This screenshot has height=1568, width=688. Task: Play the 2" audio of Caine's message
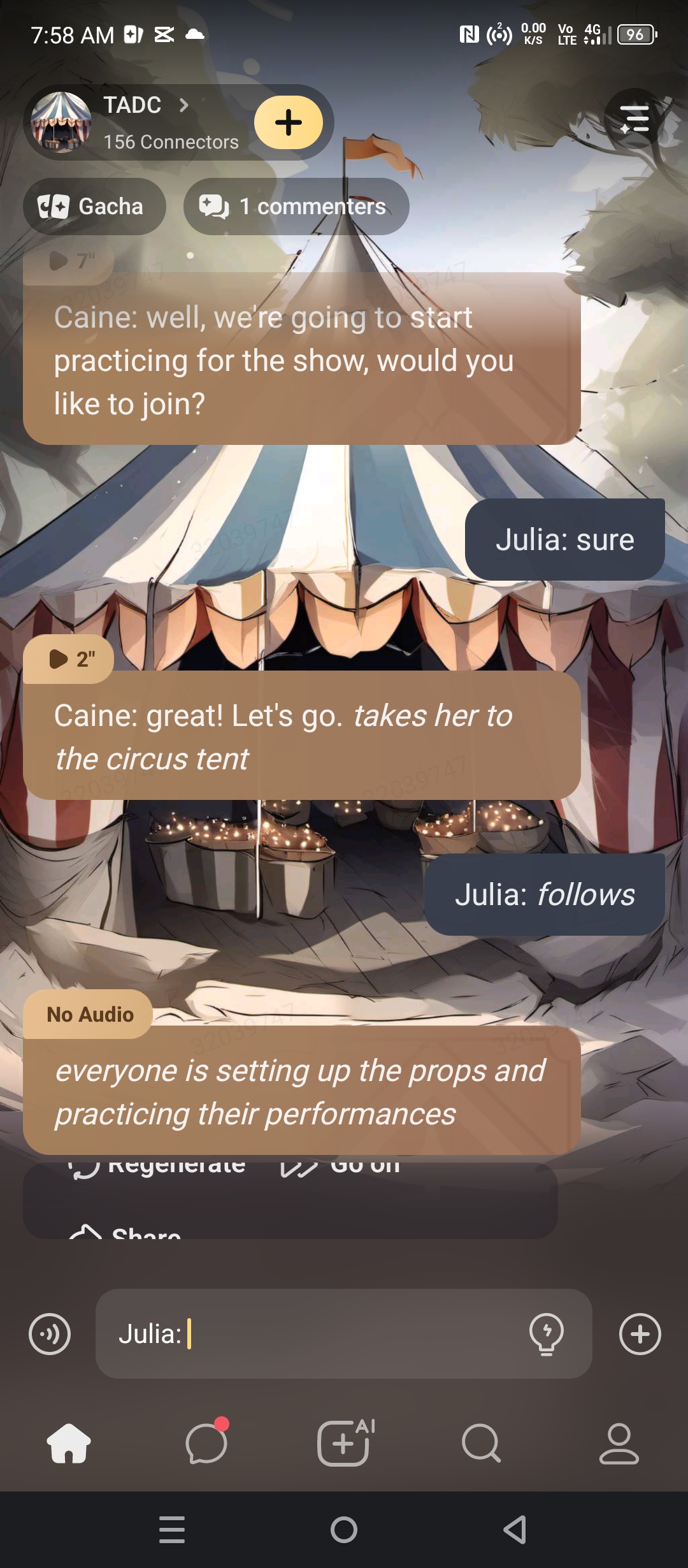coord(69,659)
